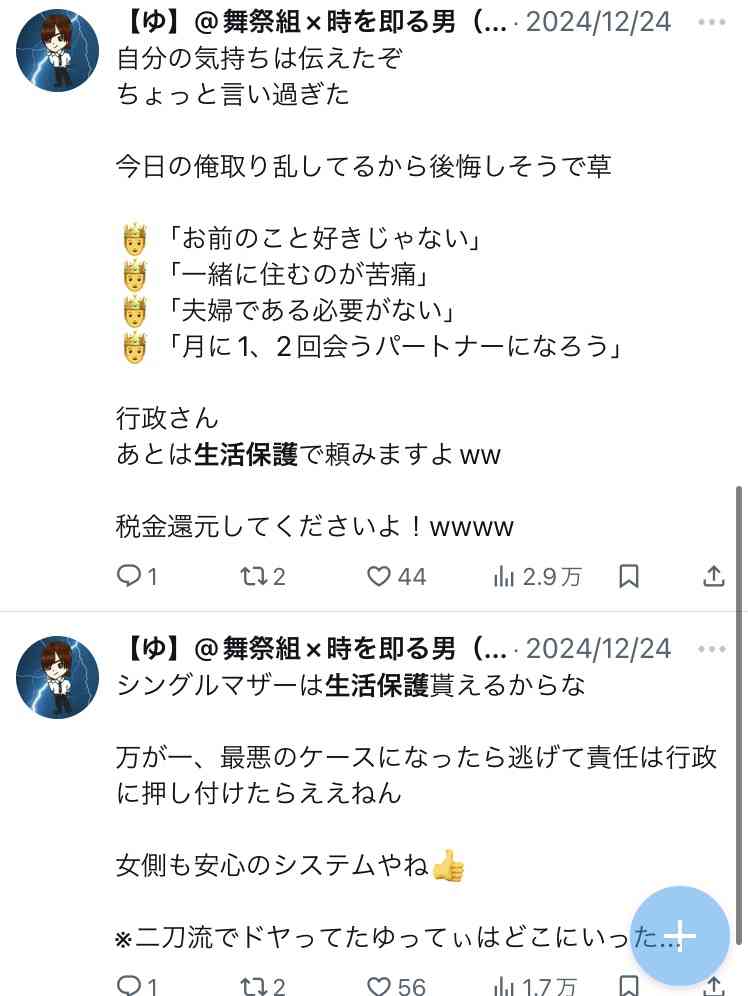Open profile avatar on the シングルマザー post

coord(57,677)
